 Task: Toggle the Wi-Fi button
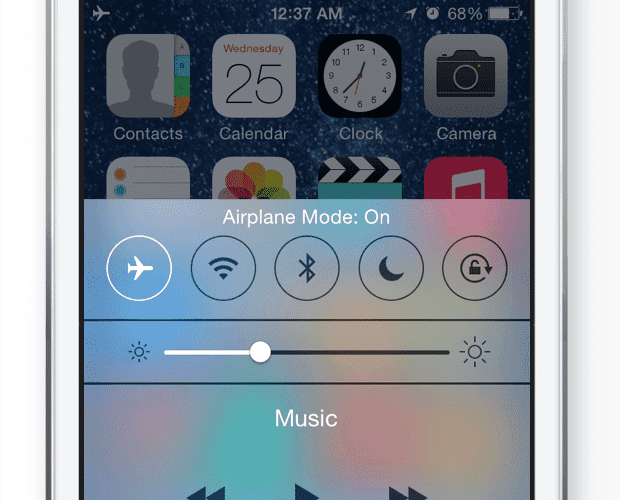pyautogui.click(x=223, y=269)
